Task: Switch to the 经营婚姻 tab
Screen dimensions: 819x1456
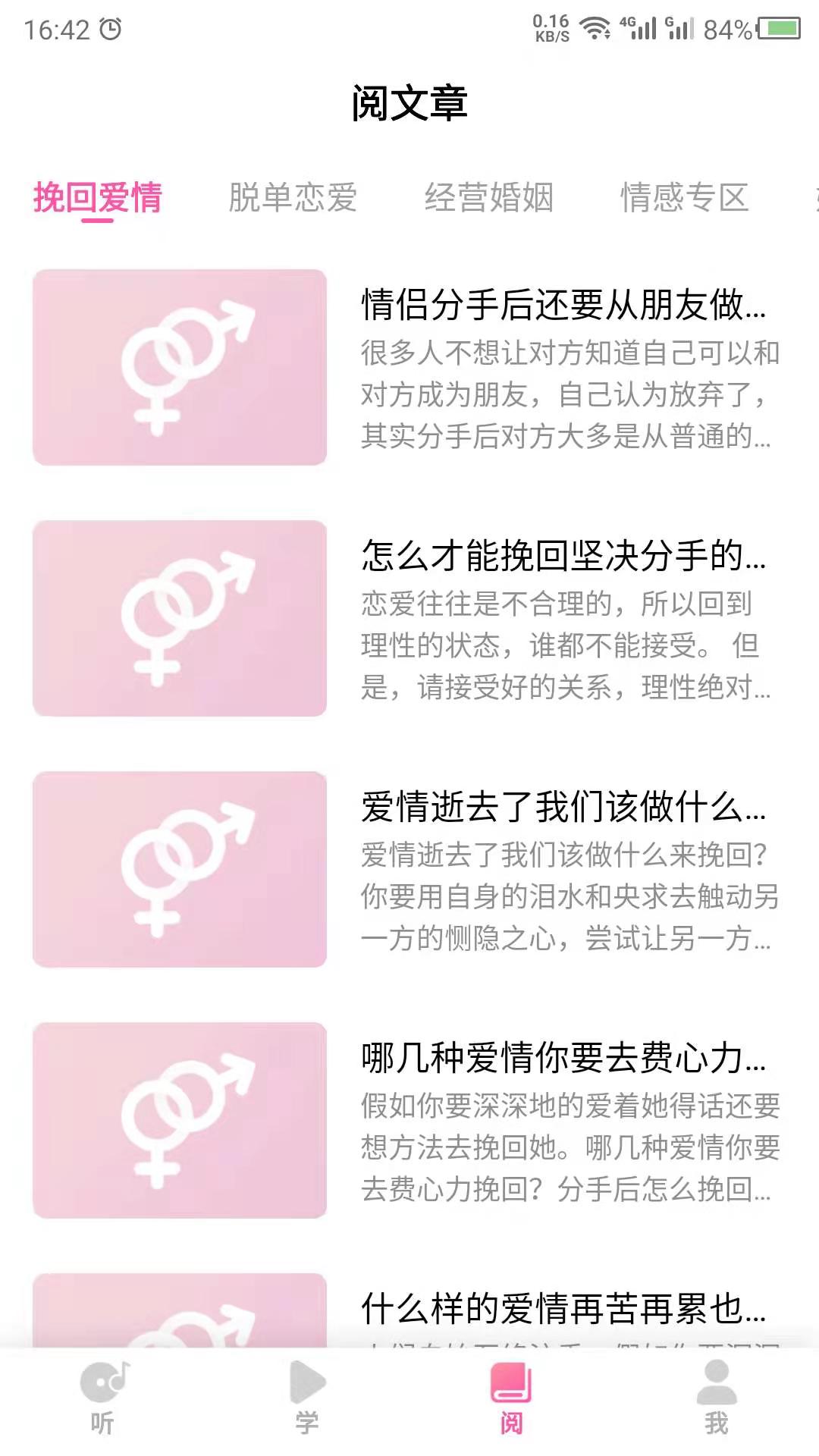Action: 488,198
